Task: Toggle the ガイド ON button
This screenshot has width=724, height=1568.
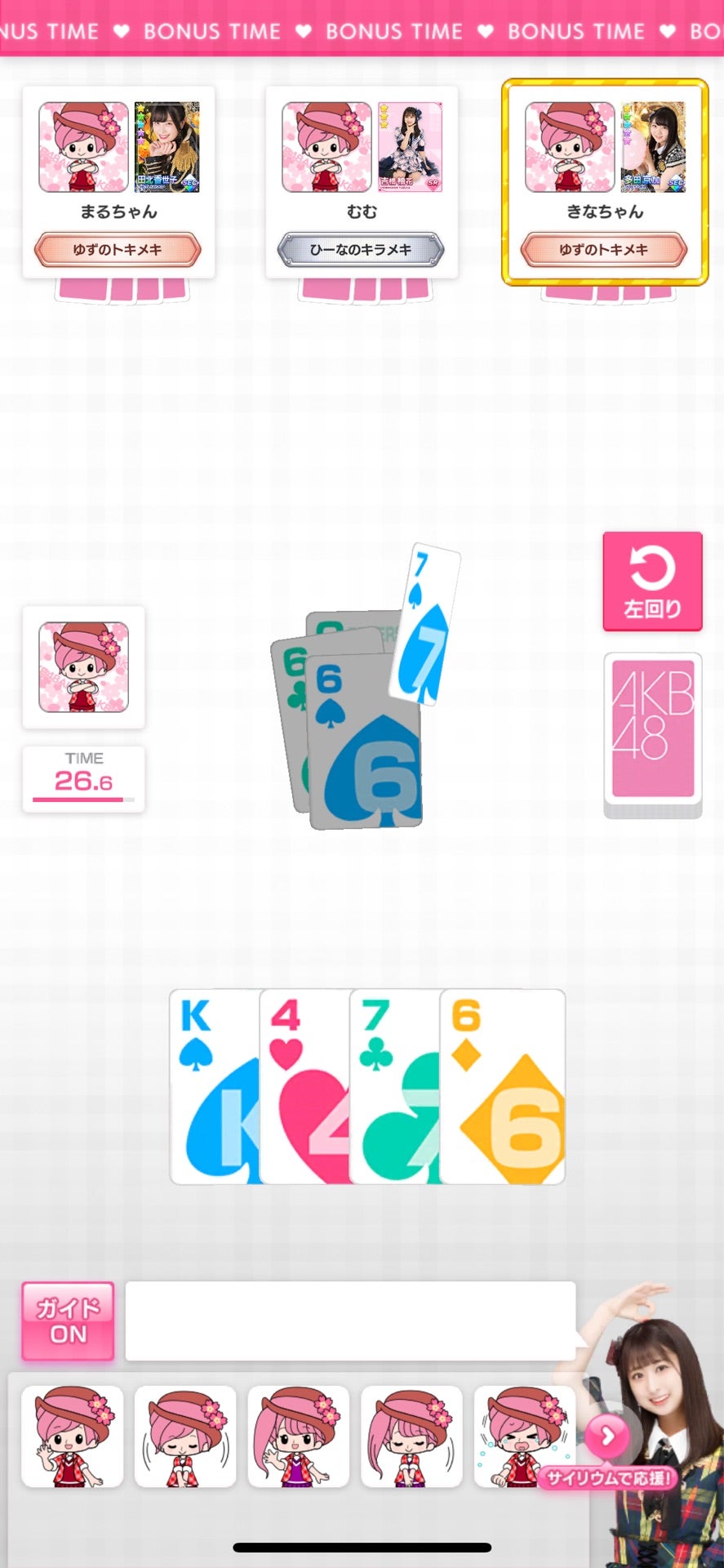Action: click(68, 1321)
